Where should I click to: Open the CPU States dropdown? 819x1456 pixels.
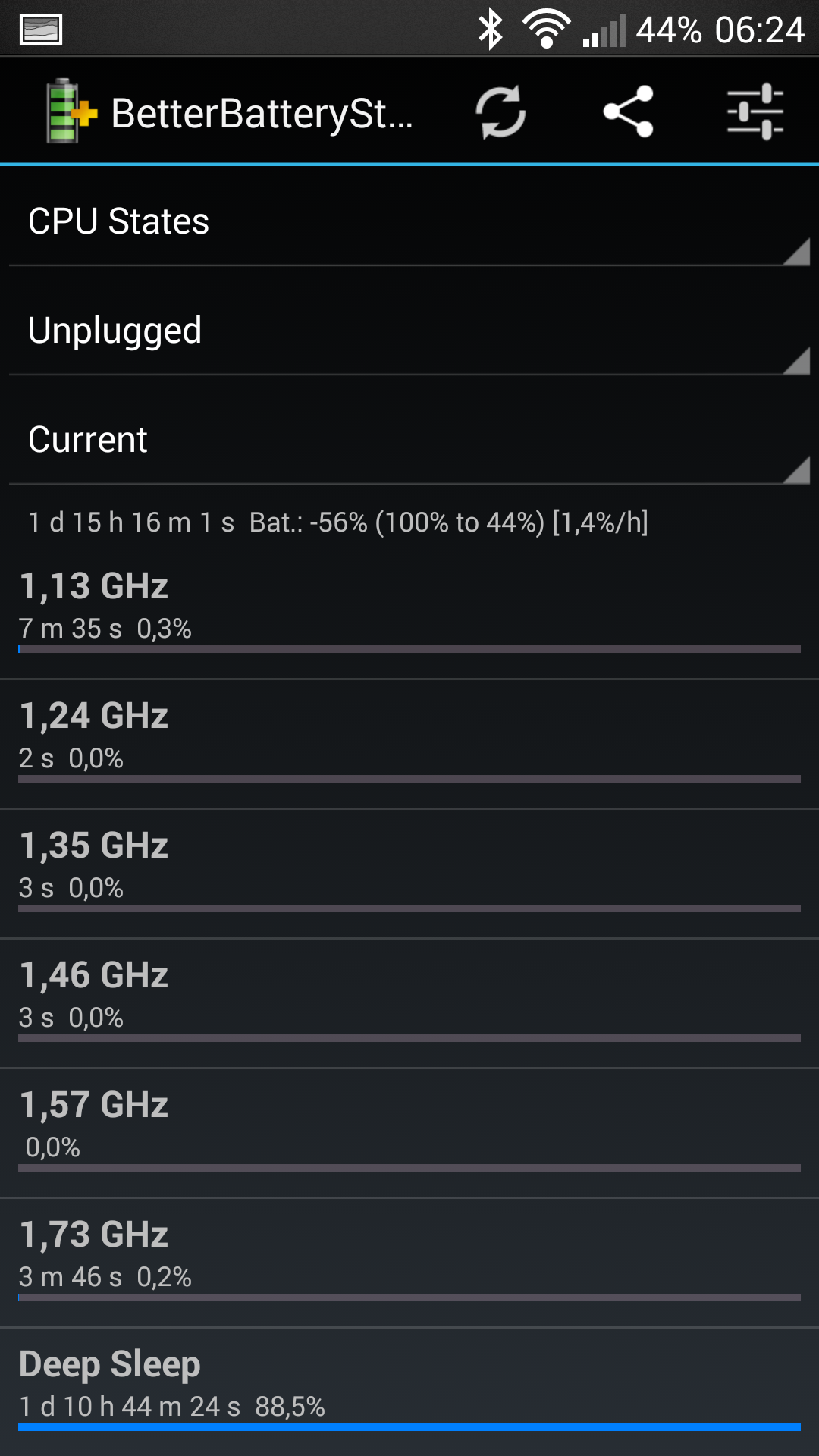pos(409,221)
